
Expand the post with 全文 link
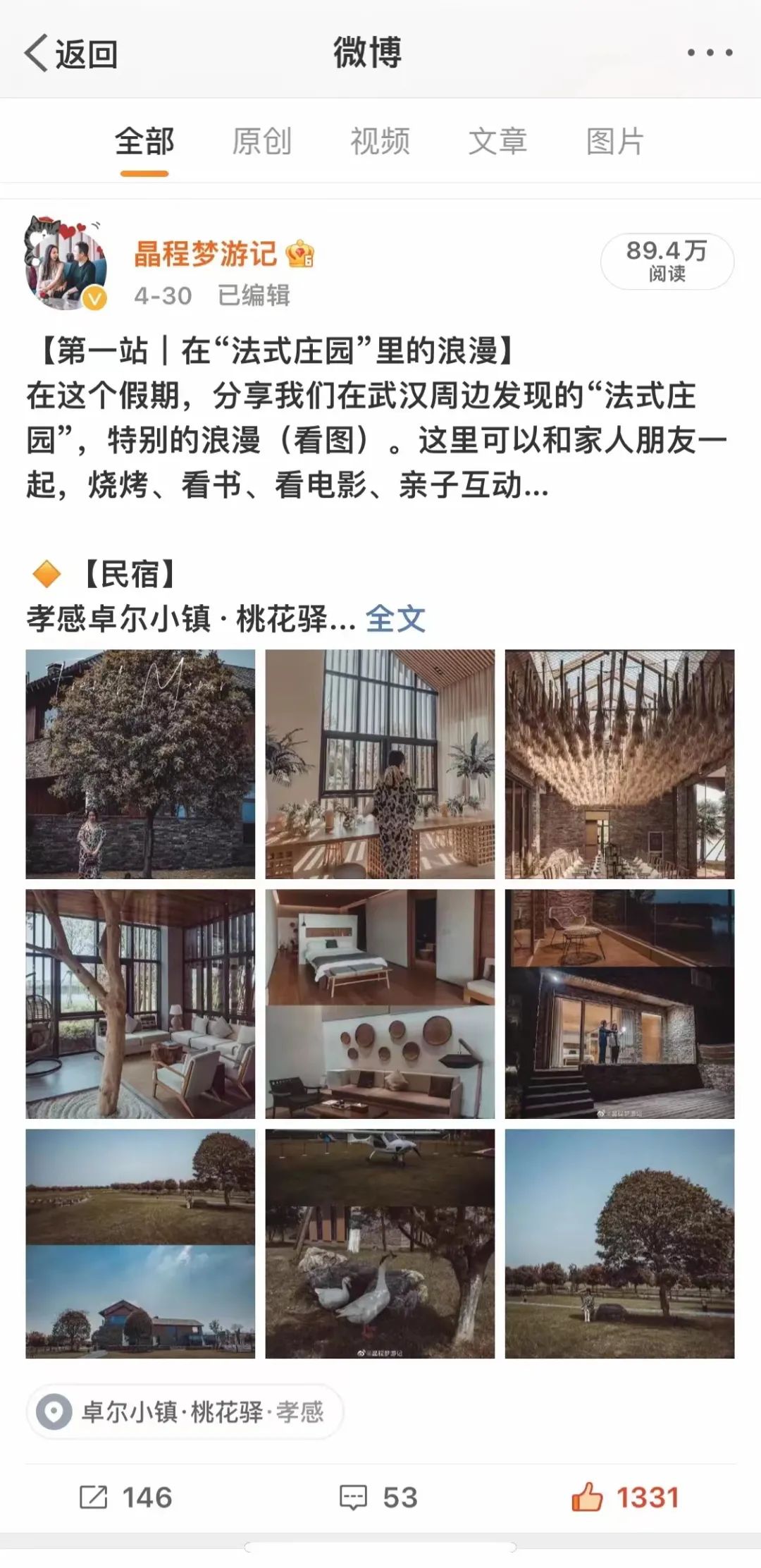pos(395,619)
